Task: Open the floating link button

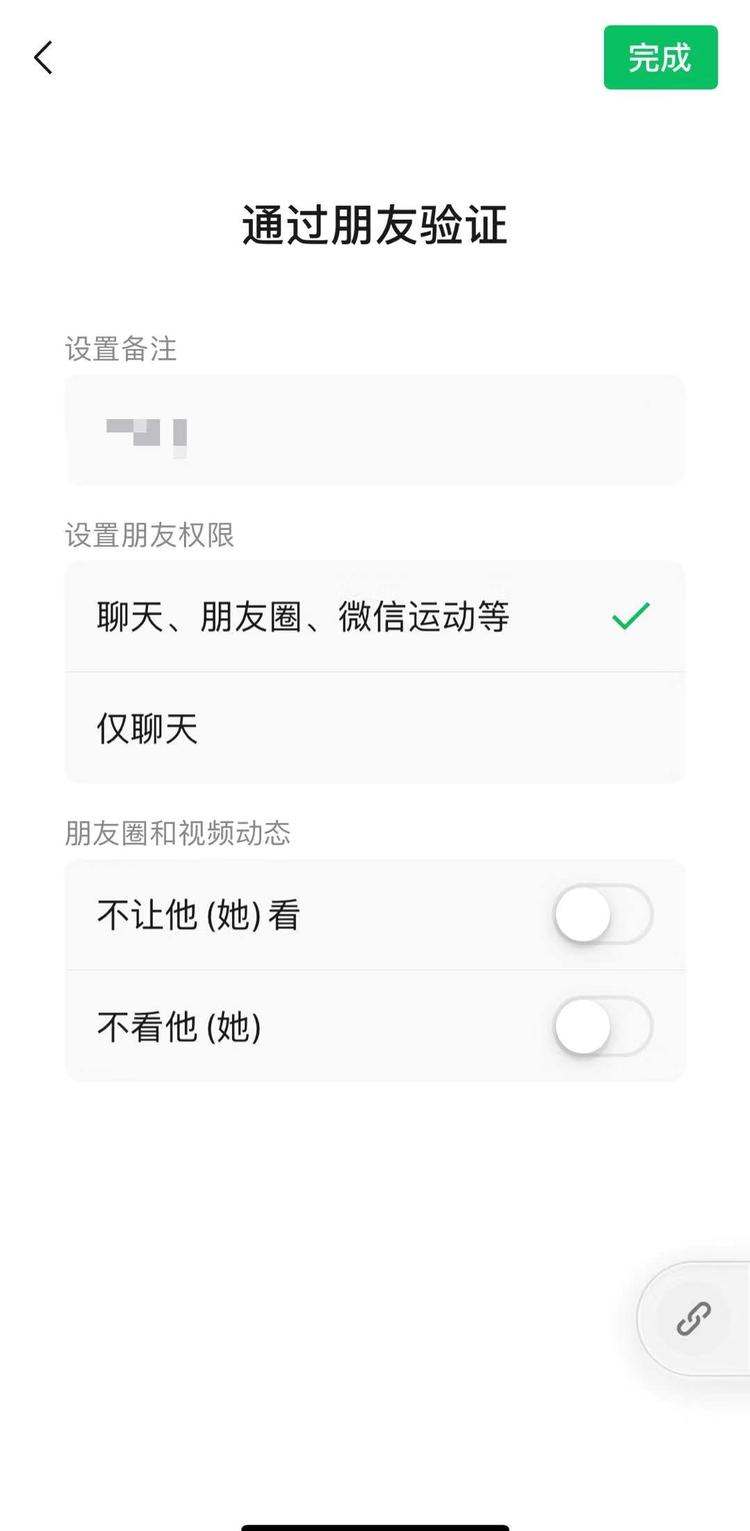Action: click(x=694, y=1318)
